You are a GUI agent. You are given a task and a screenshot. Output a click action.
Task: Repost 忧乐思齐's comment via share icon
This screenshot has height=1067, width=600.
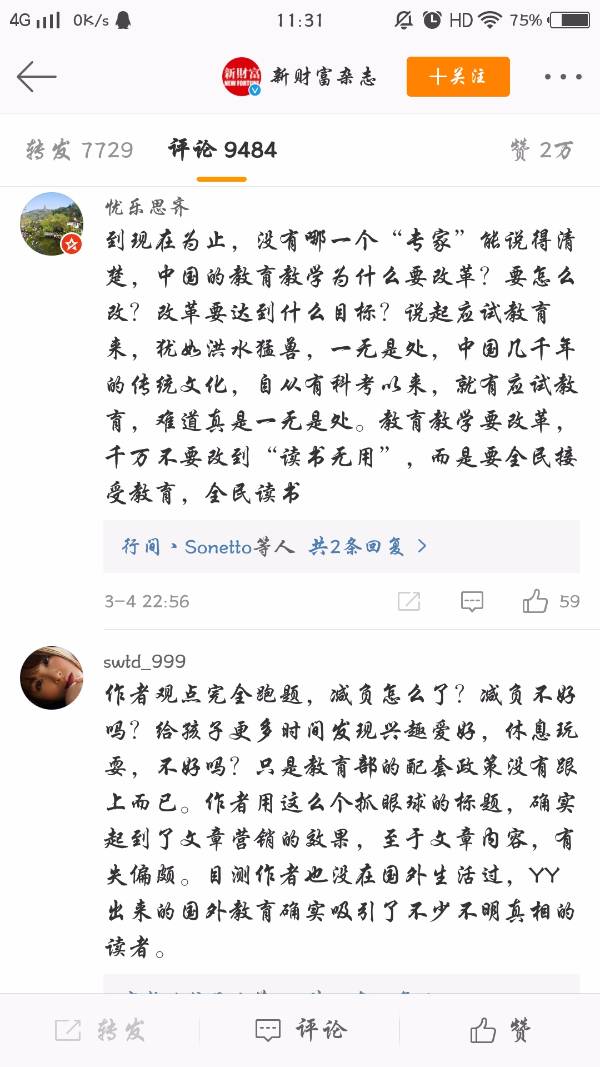409,601
